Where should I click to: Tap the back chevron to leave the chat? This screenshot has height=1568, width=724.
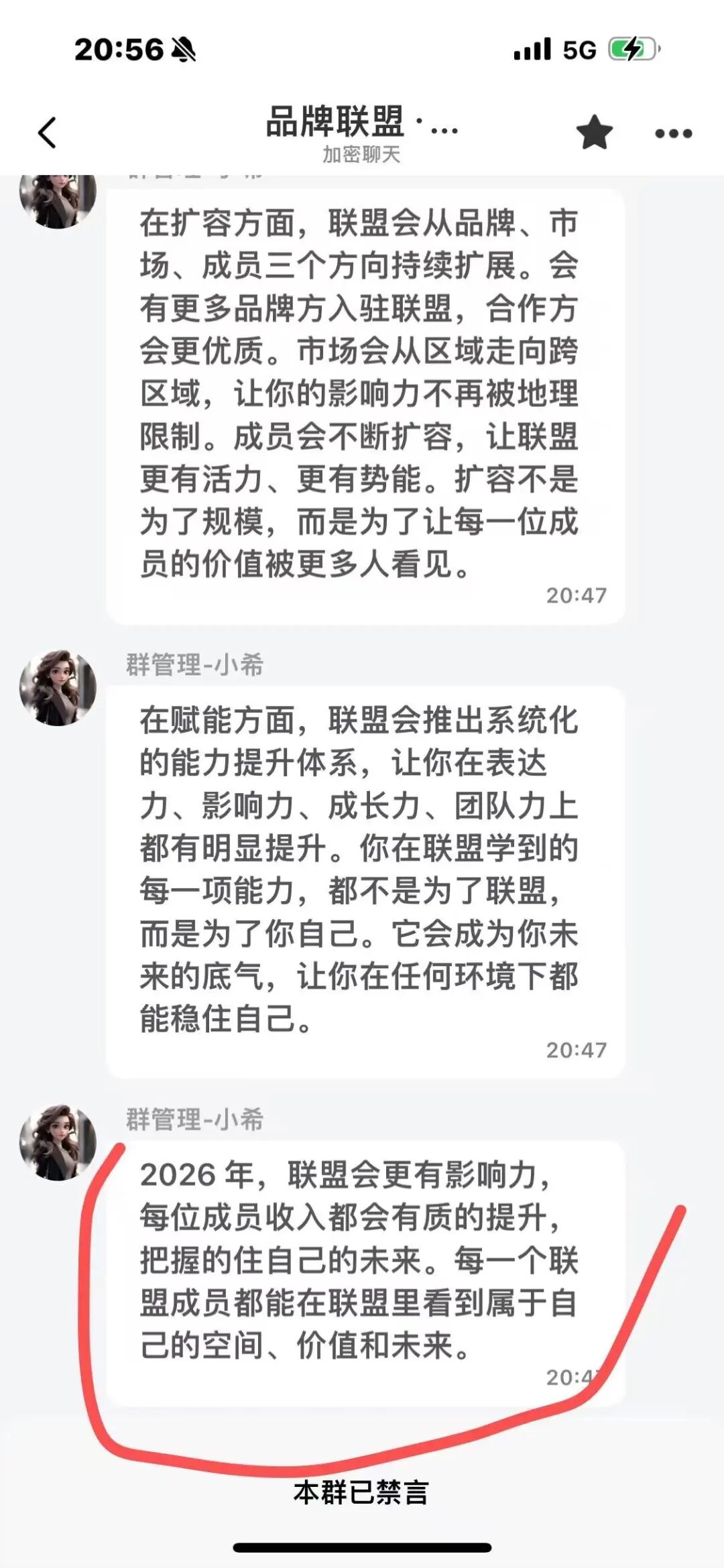tap(45, 132)
